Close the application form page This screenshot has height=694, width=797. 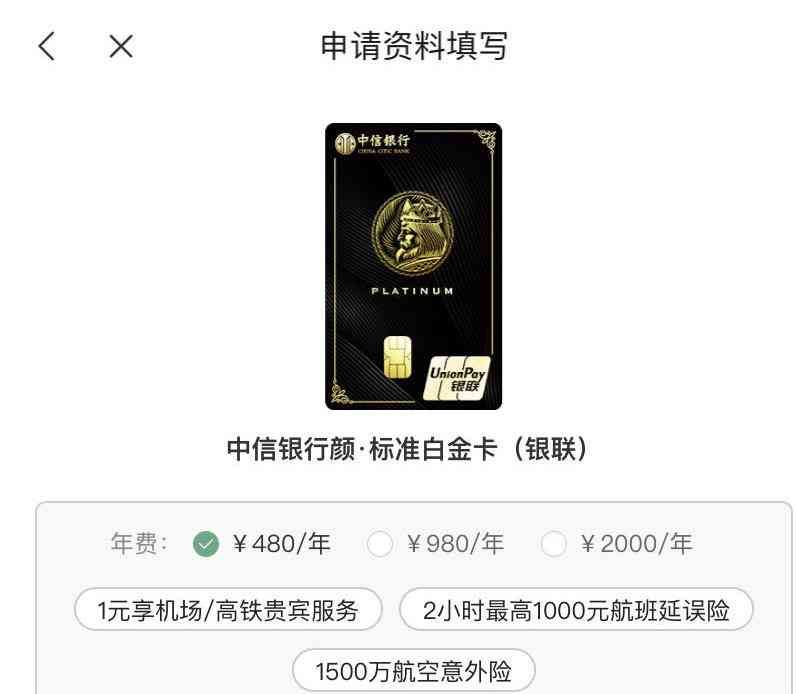[121, 46]
